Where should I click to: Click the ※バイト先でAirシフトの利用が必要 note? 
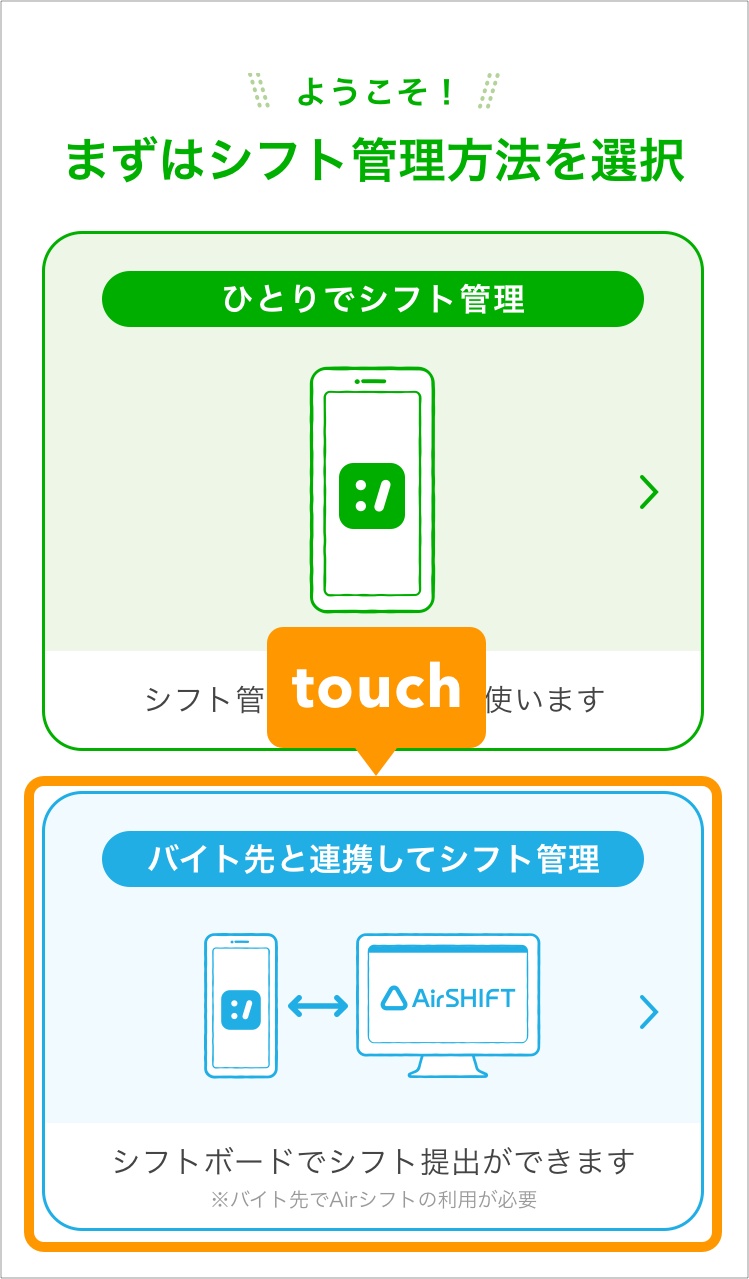374,1197
